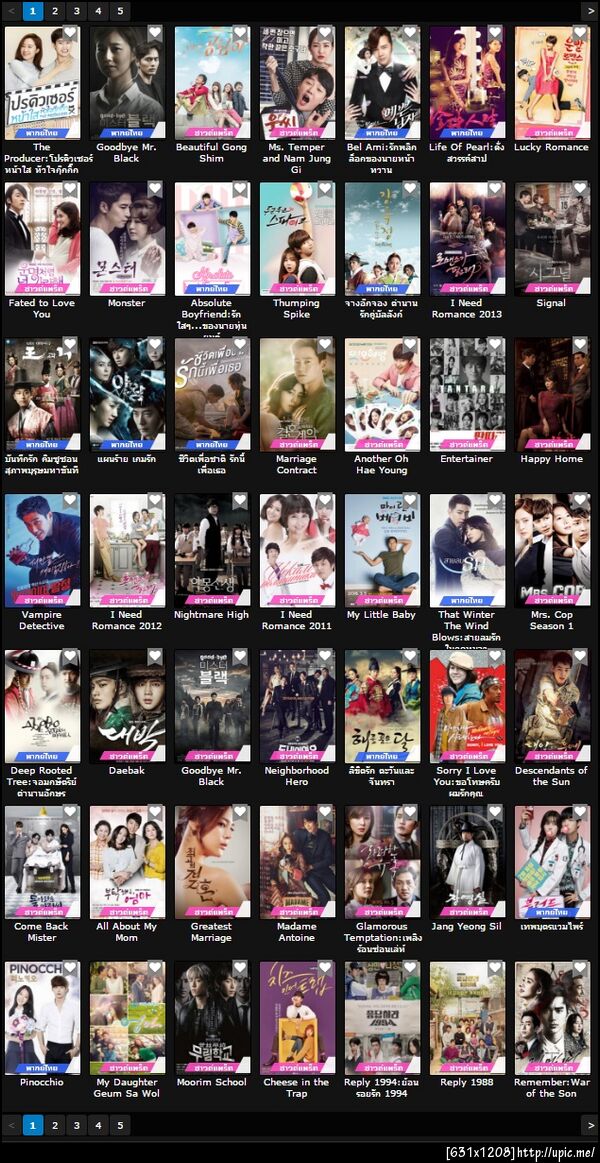Go to page 2 in the top pagination
This screenshot has width=600, height=1163.
55,11
